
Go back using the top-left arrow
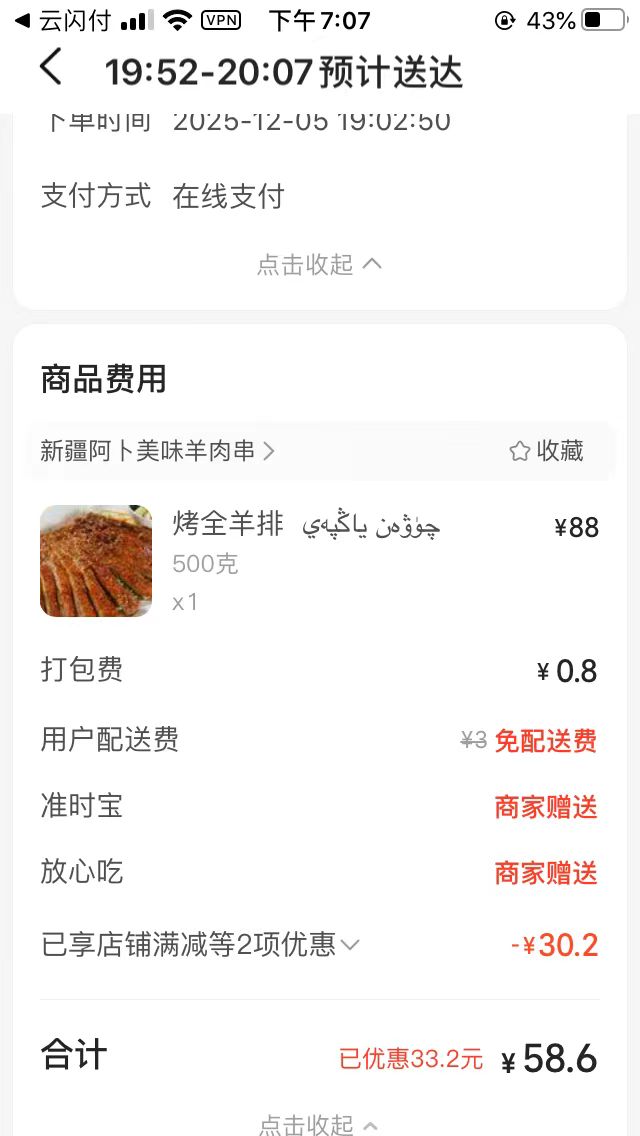click(x=51, y=68)
